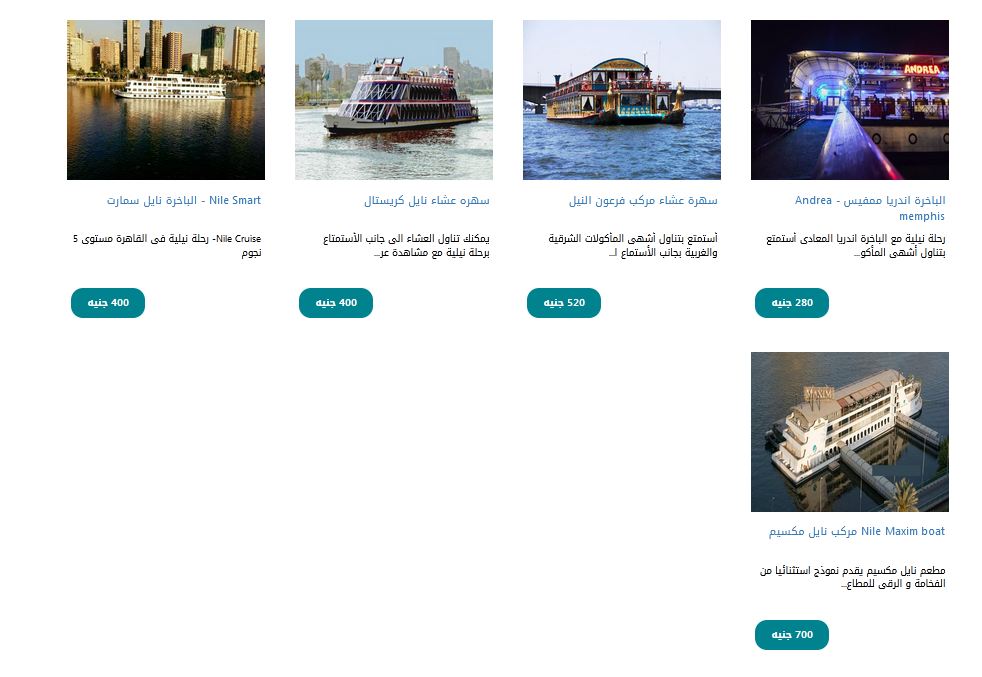This screenshot has width=982, height=677.
Task: Select the 400 جنيه button under Nile Crystal
Action: [336, 303]
